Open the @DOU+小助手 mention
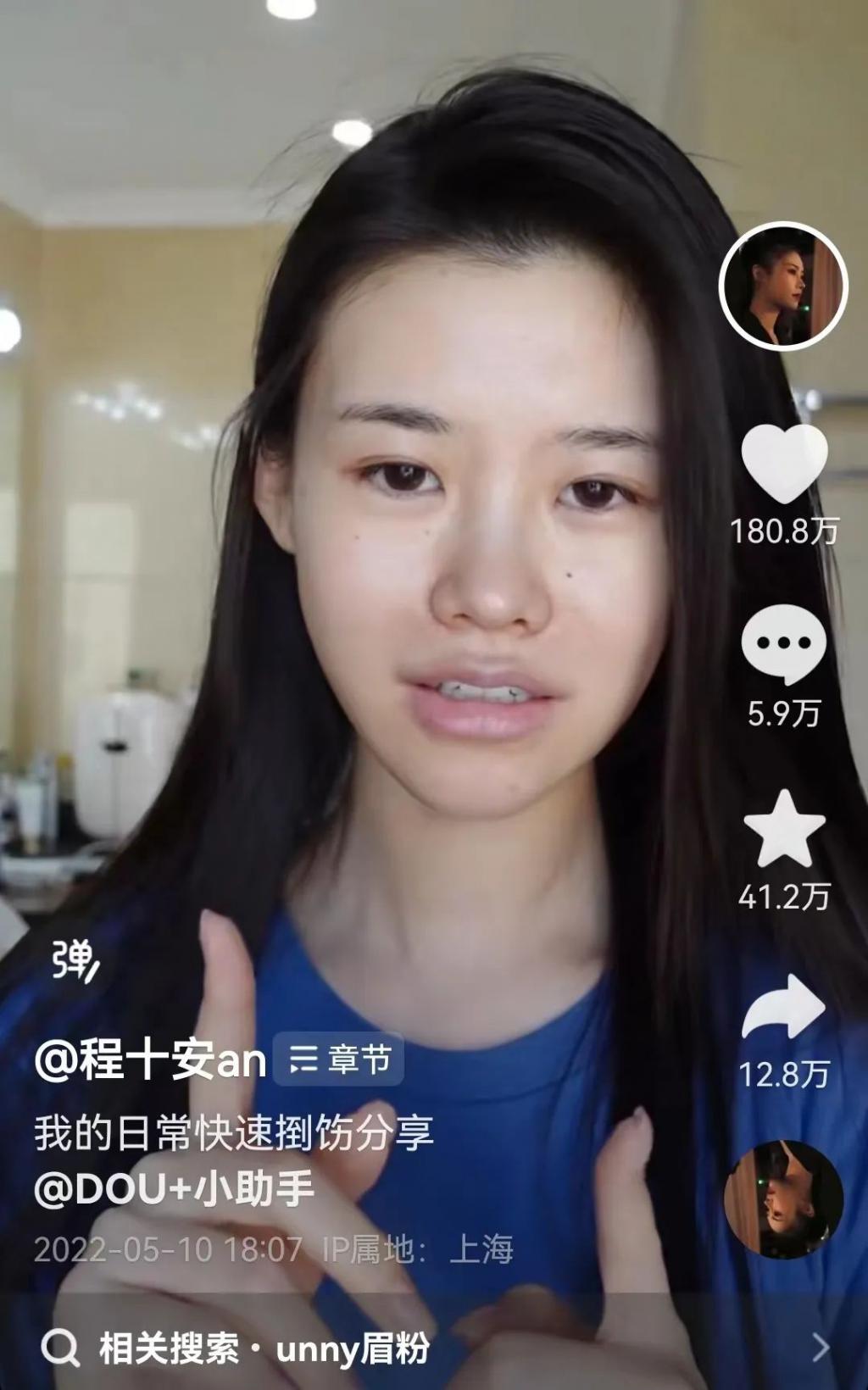868x1390 pixels. 175,1188
